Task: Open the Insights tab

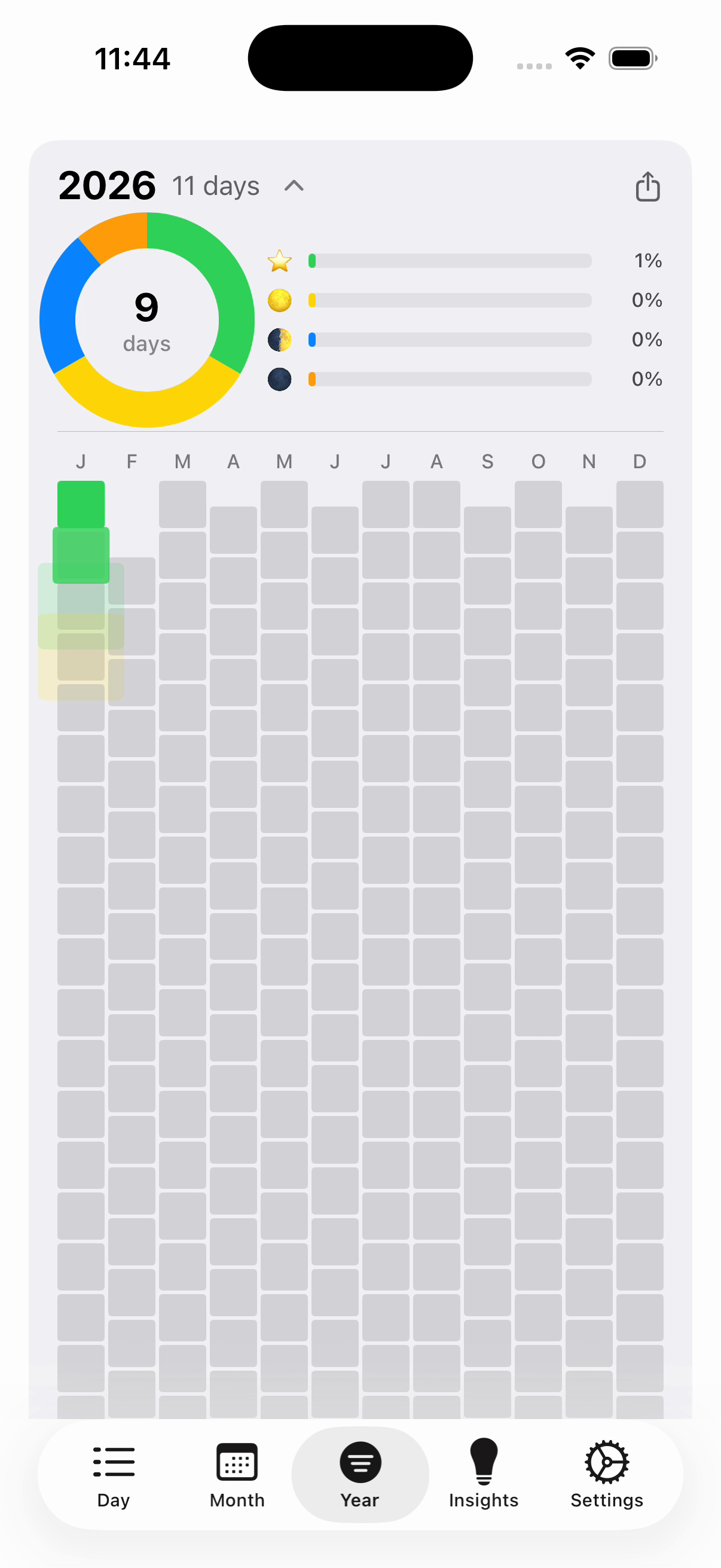Action: pyautogui.click(x=484, y=1474)
